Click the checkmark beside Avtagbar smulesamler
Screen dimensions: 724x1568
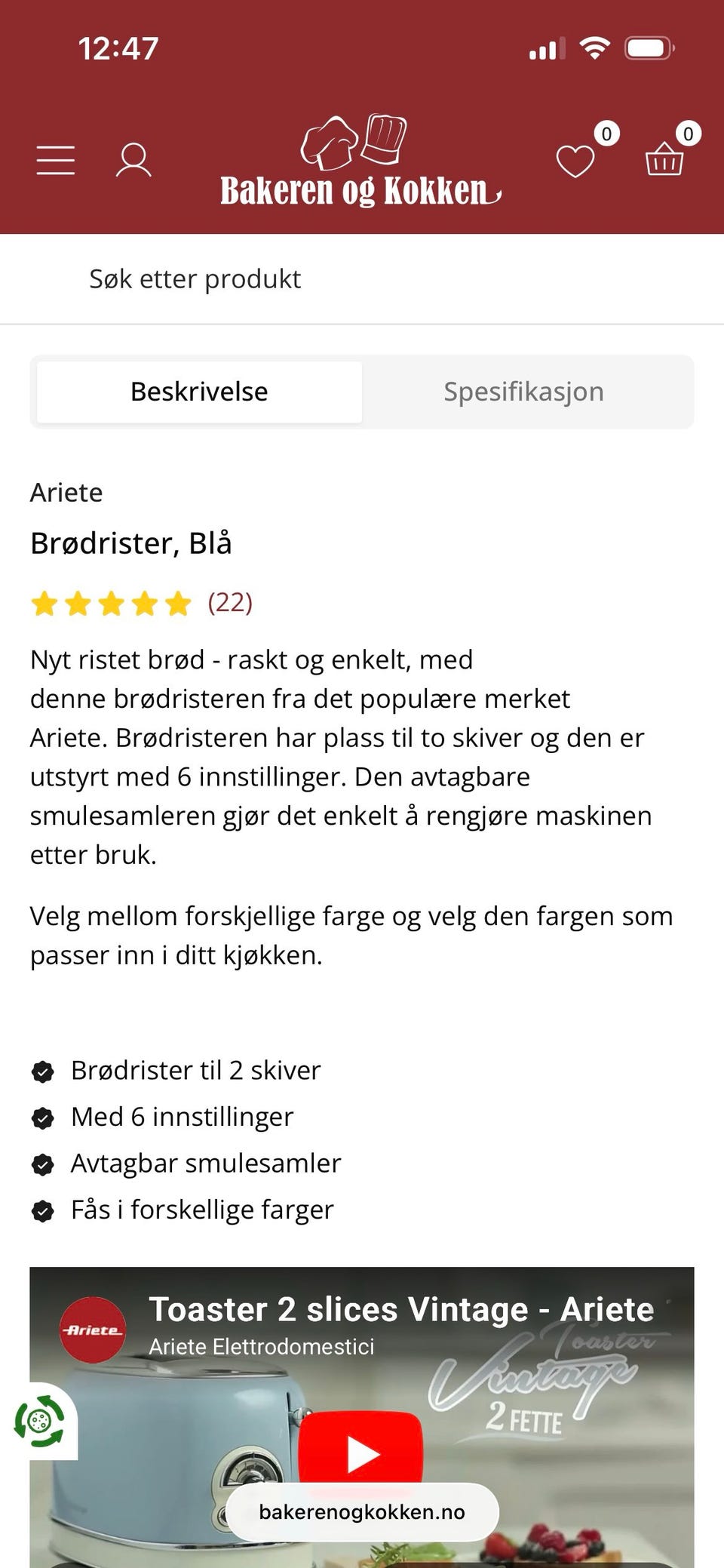[x=43, y=1163]
